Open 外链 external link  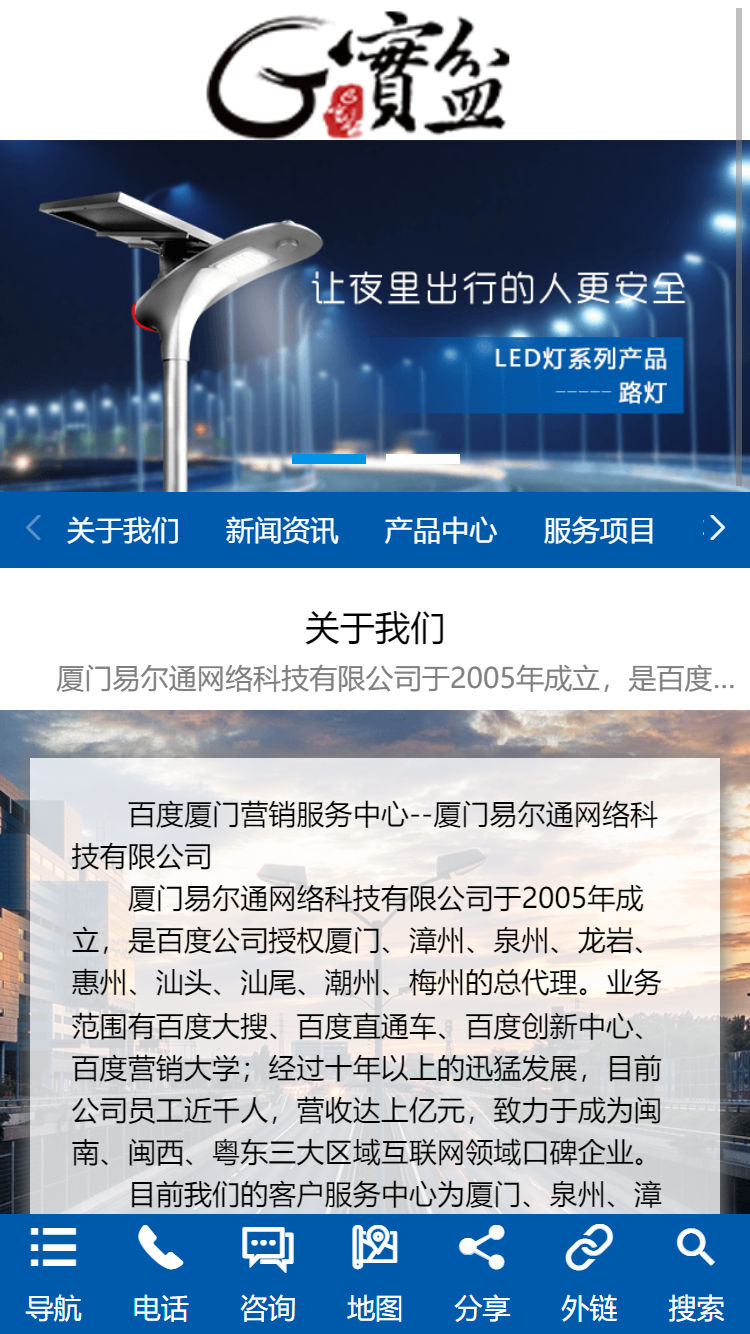tap(589, 1273)
